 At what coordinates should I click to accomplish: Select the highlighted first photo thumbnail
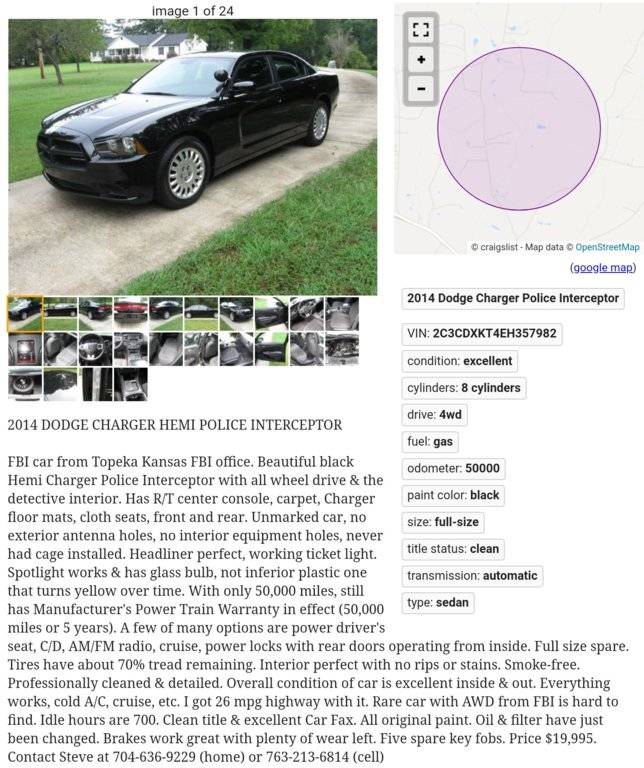tap(25, 314)
